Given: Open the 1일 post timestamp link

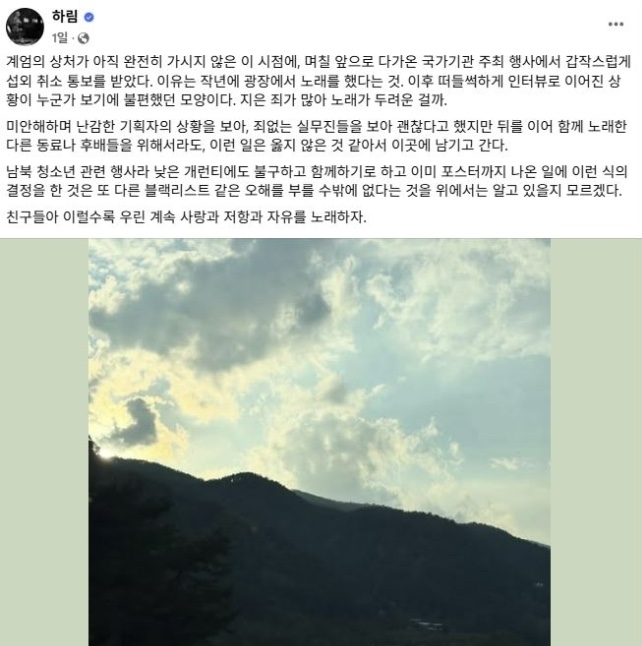Looking at the screenshot, I should point(60,37).
